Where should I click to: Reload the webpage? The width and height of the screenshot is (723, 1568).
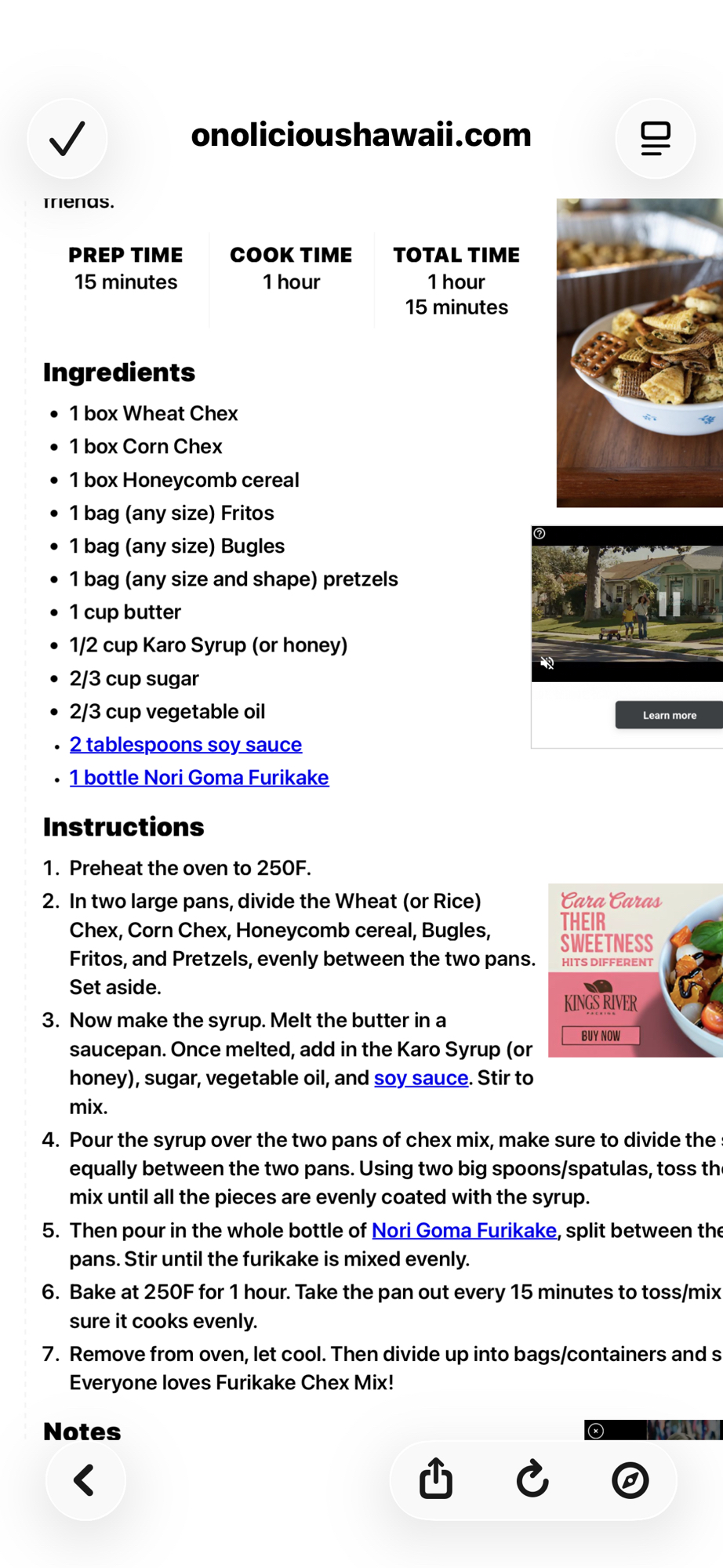pos(533,1479)
